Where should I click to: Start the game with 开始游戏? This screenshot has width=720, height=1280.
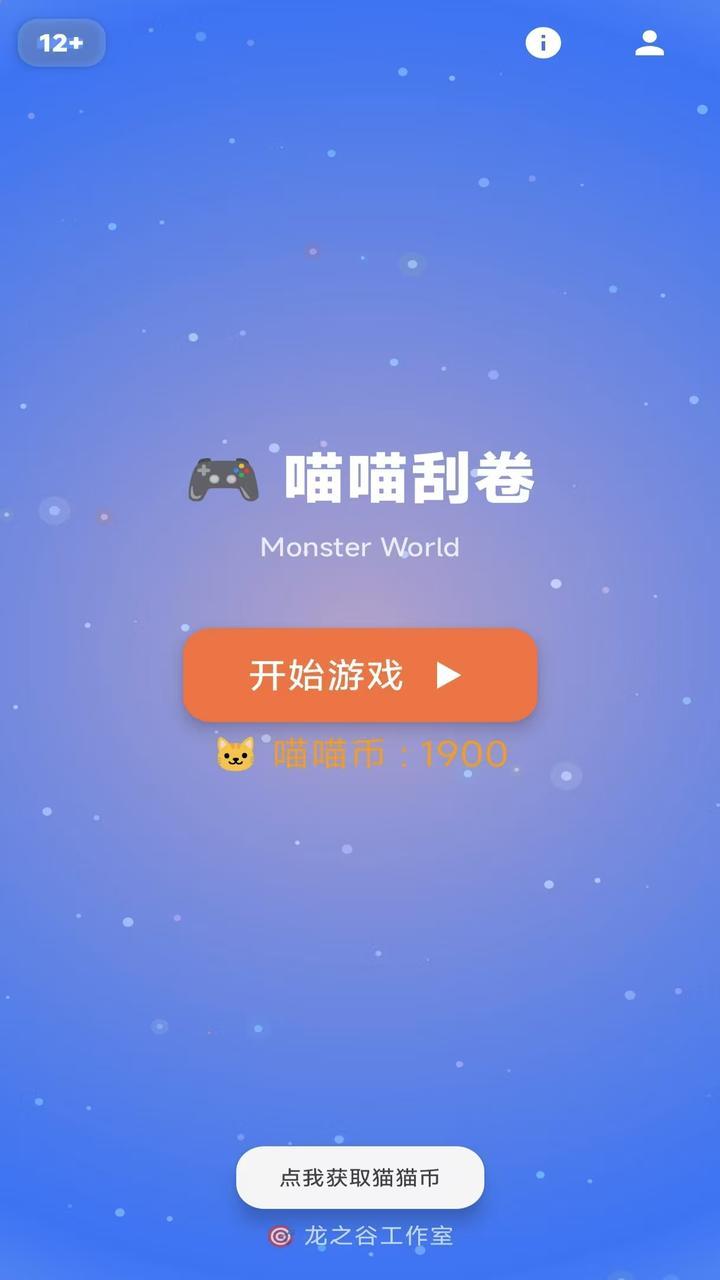click(360, 675)
